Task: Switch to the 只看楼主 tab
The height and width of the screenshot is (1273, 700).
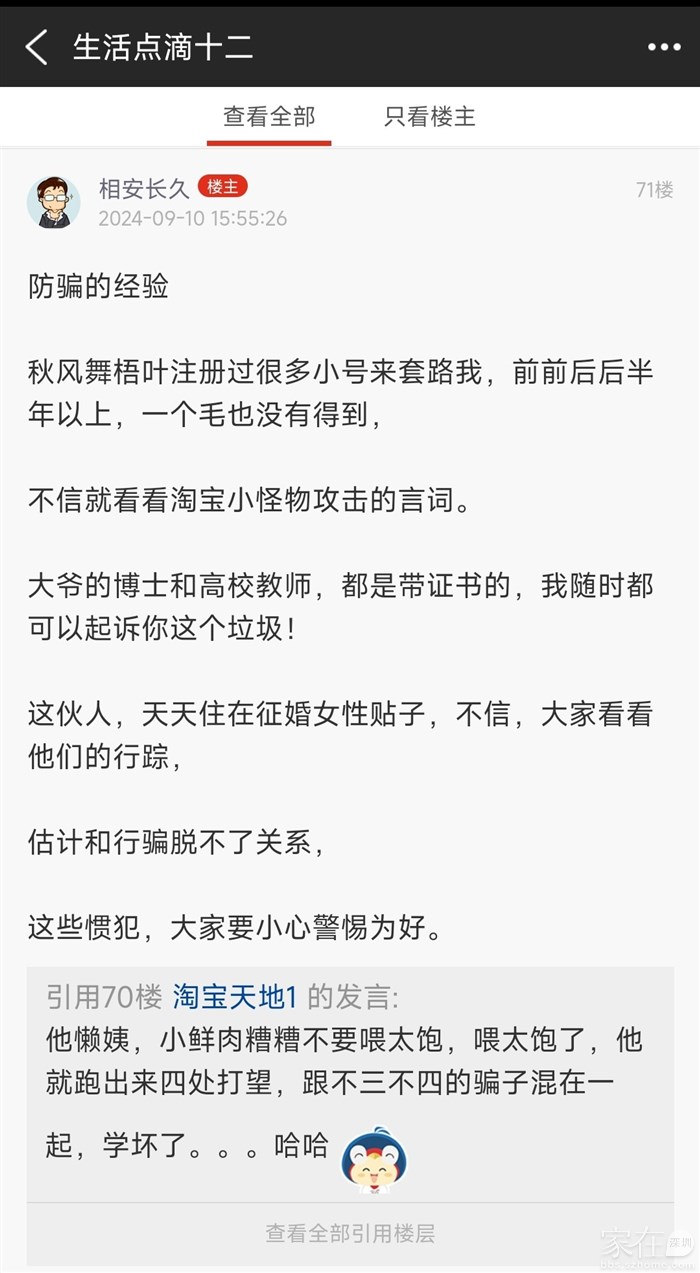Action: tap(430, 117)
